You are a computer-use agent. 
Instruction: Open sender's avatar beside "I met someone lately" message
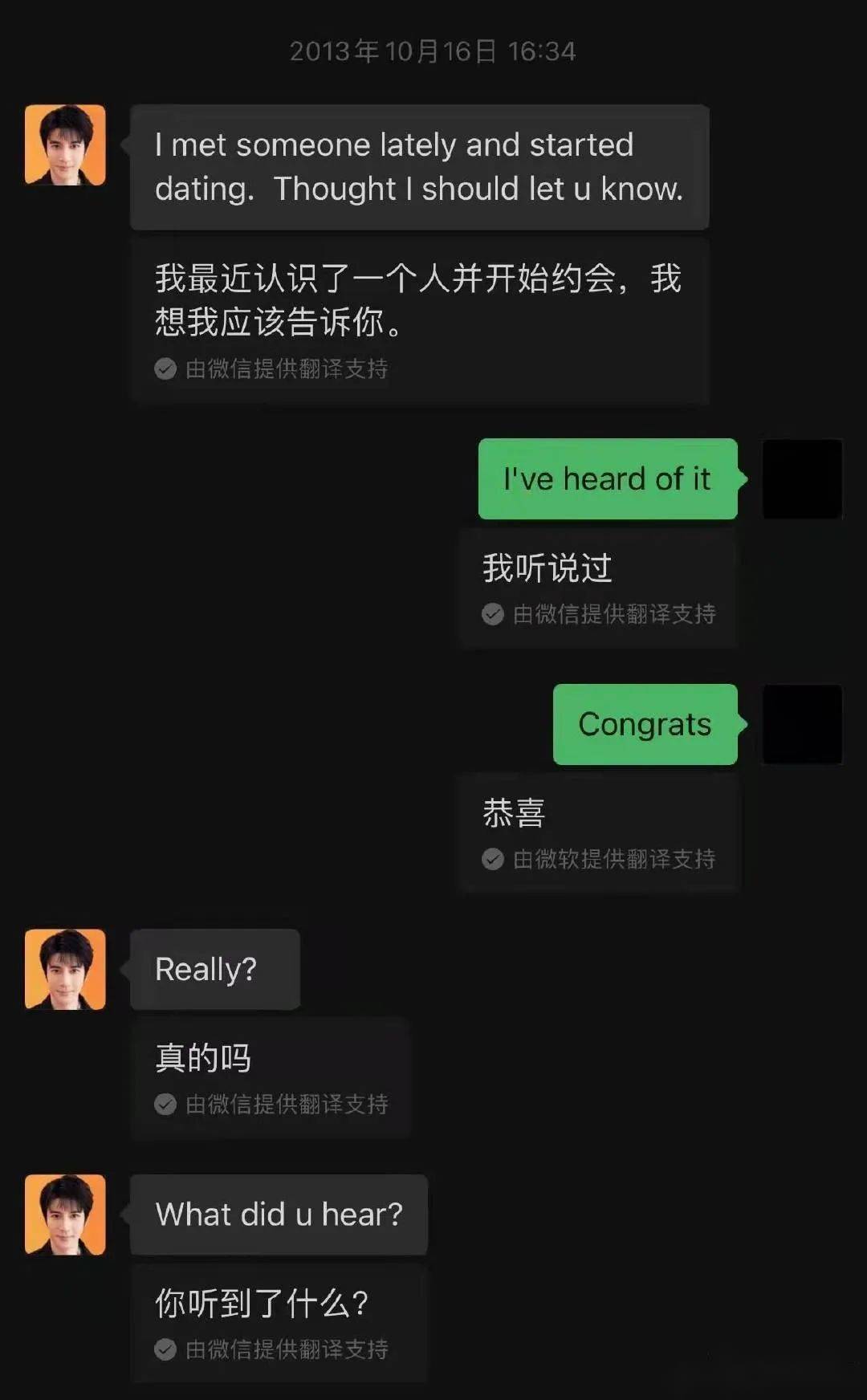(65, 145)
